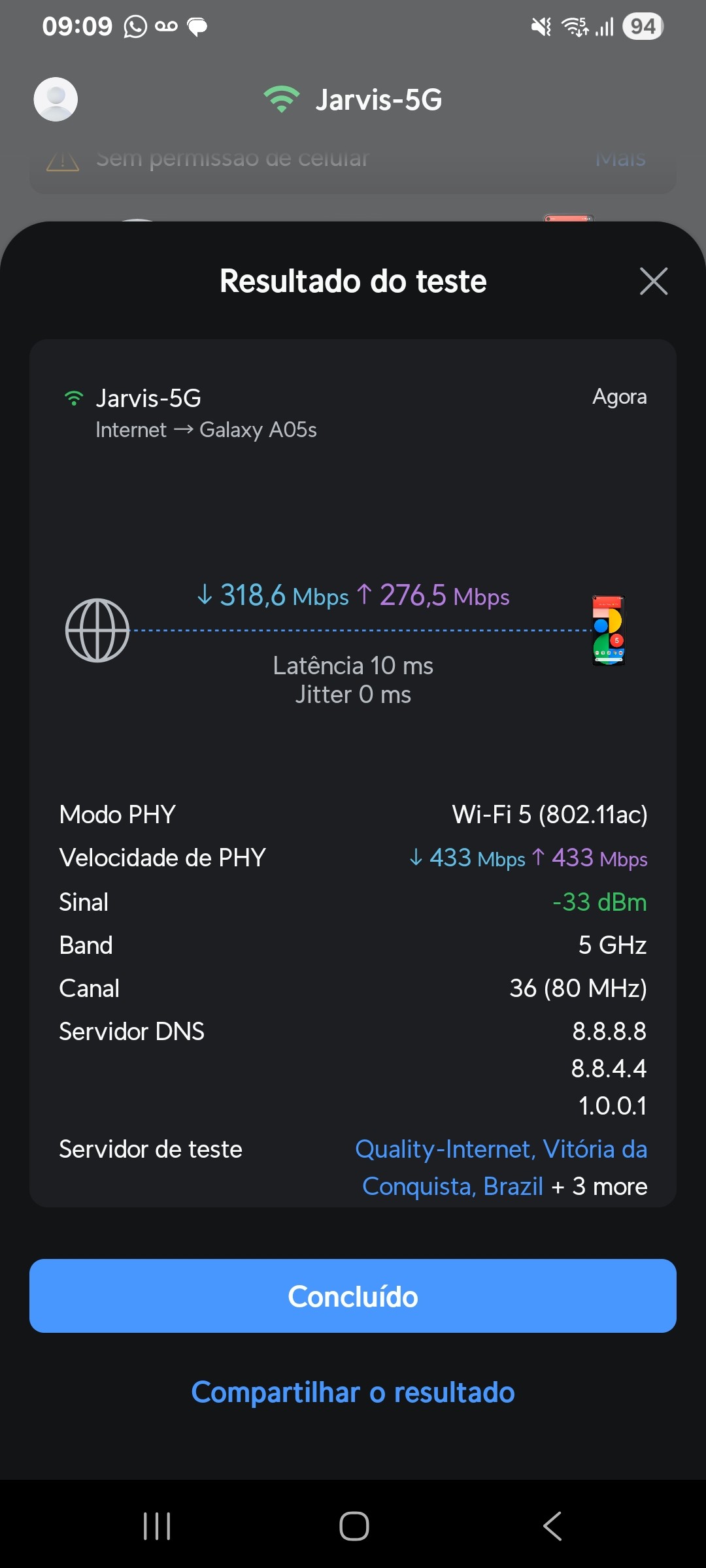Close the Resultado do teste dialog
The width and height of the screenshot is (706, 1568).
(653, 282)
